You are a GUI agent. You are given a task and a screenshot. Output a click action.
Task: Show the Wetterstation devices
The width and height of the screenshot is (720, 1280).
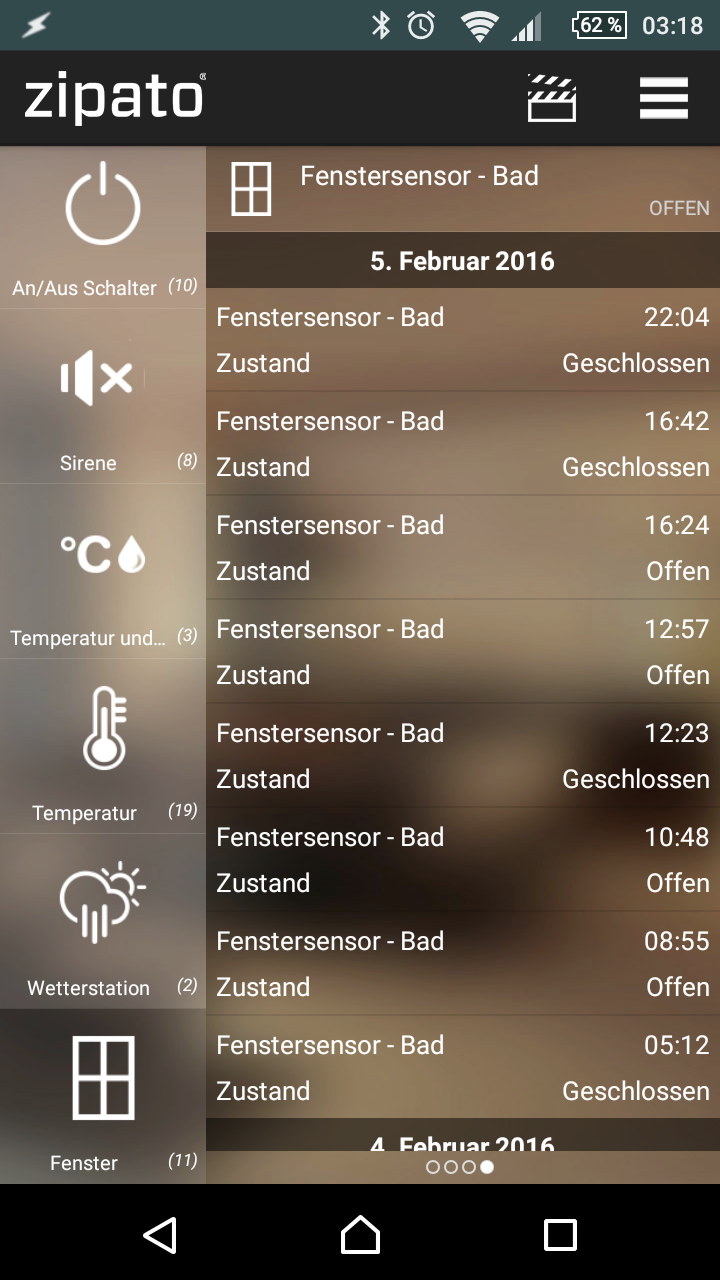click(102, 922)
